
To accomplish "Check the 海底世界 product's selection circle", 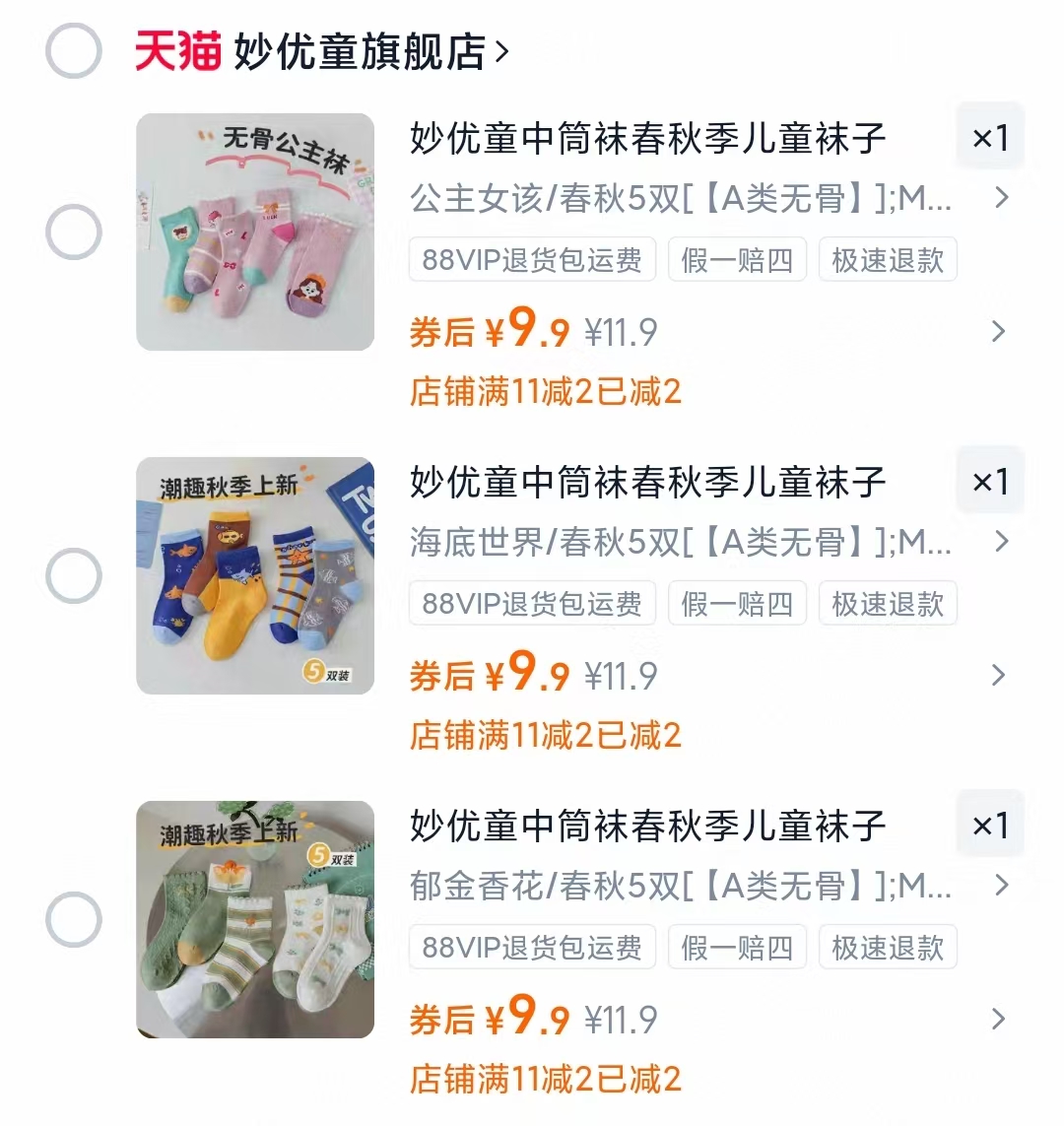I will 74,575.
